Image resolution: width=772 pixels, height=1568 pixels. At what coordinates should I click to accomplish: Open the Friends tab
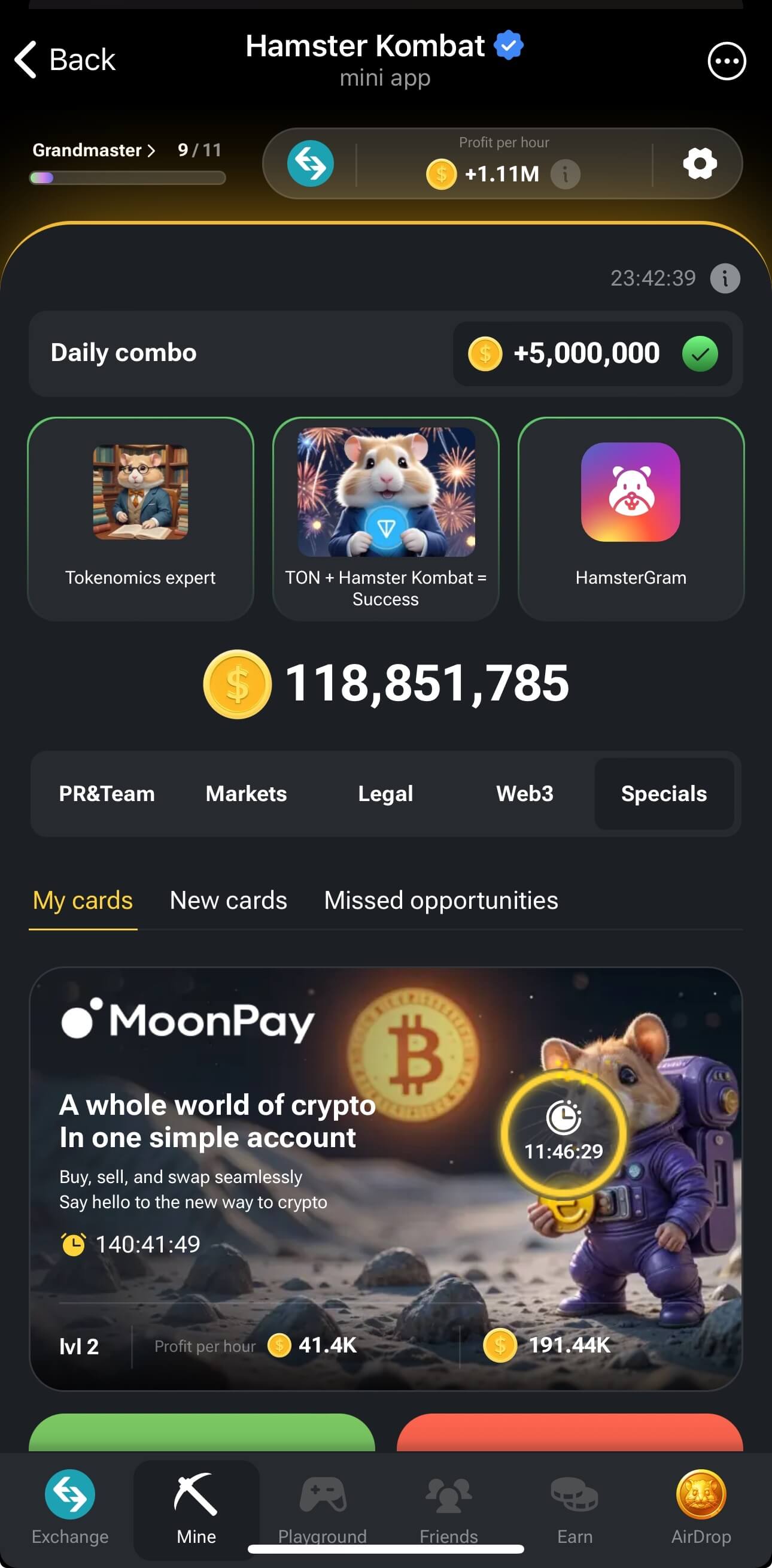coord(448,1507)
